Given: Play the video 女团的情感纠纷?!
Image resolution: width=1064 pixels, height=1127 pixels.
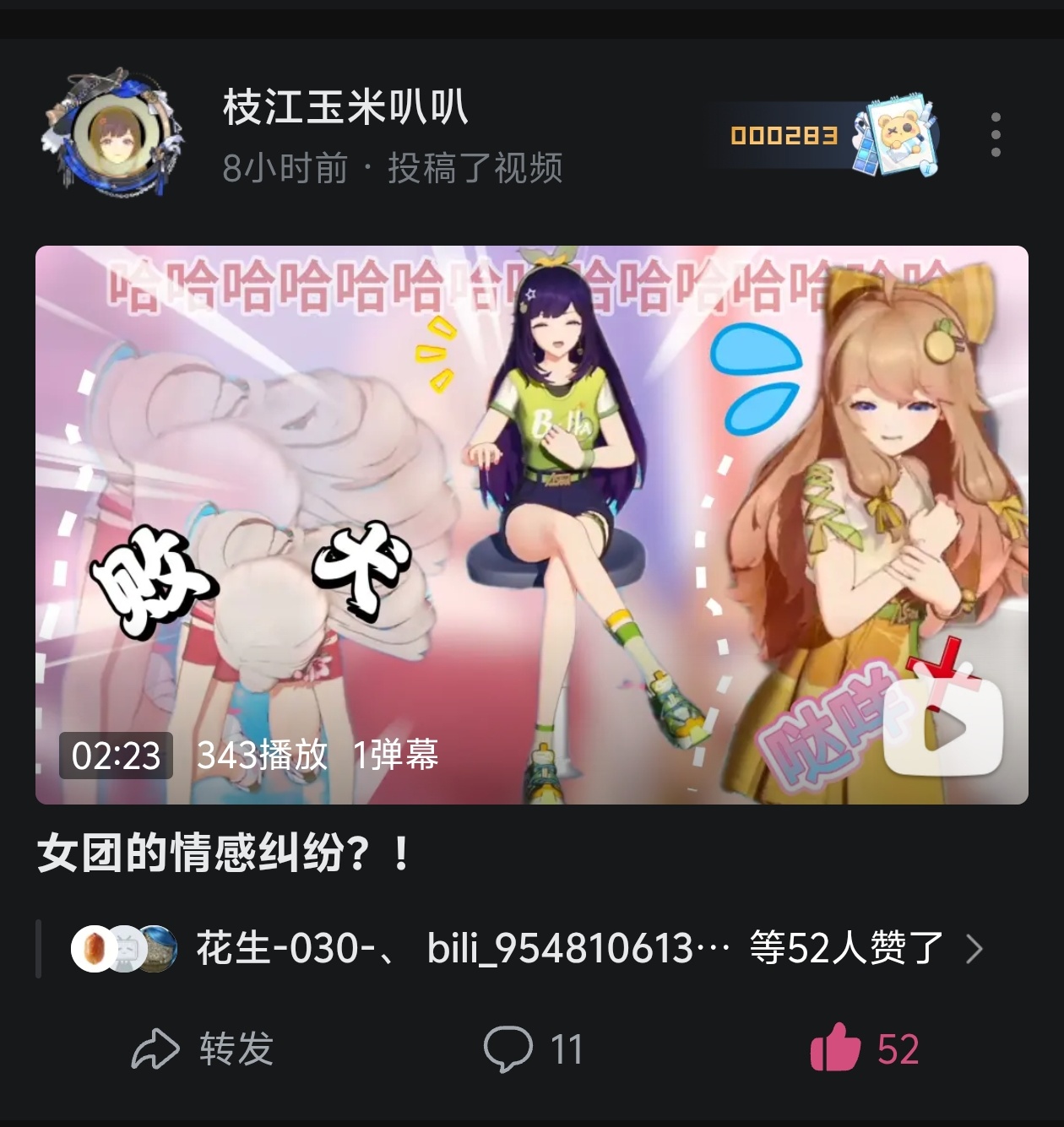Looking at the screenshot, I should coord(532,524).
